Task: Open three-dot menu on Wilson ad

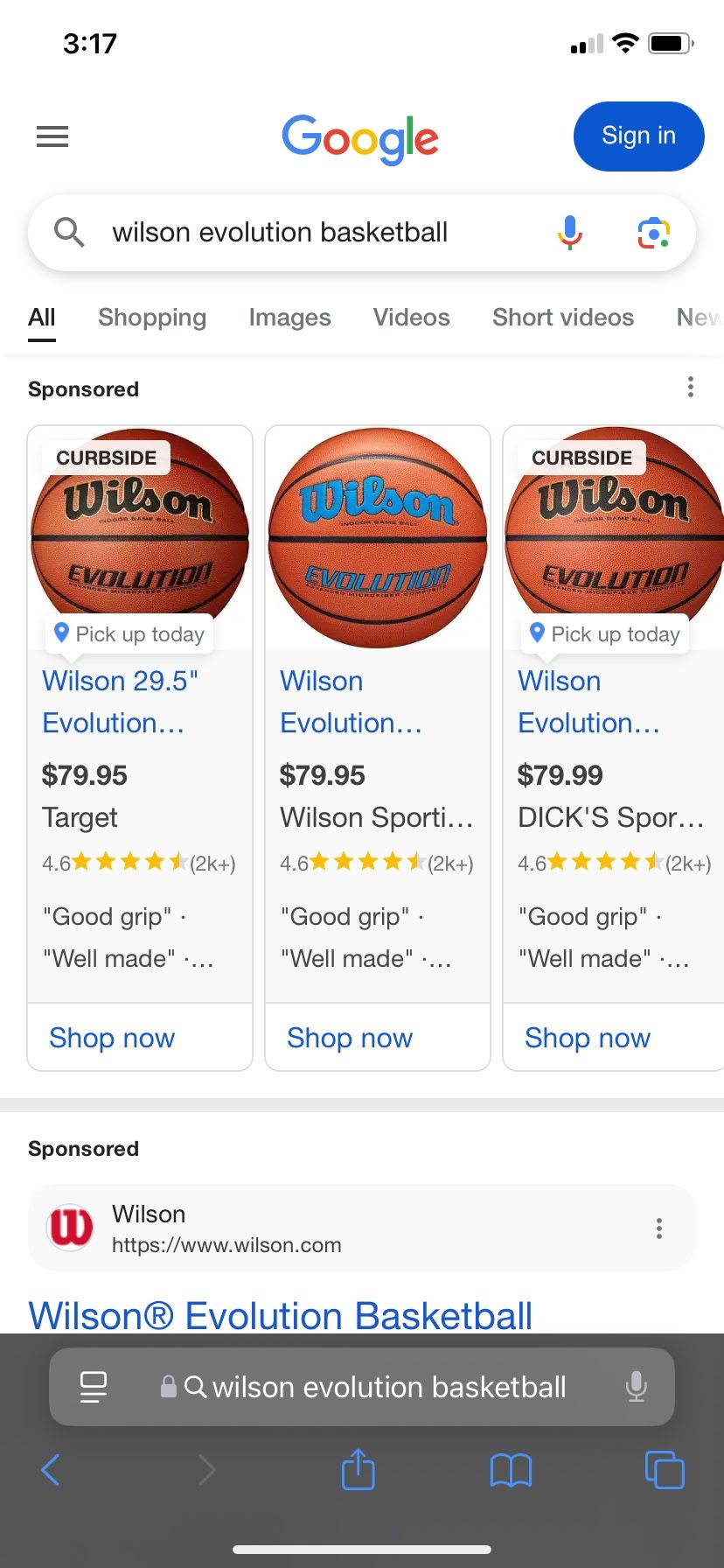Action: click(658, 1228)
